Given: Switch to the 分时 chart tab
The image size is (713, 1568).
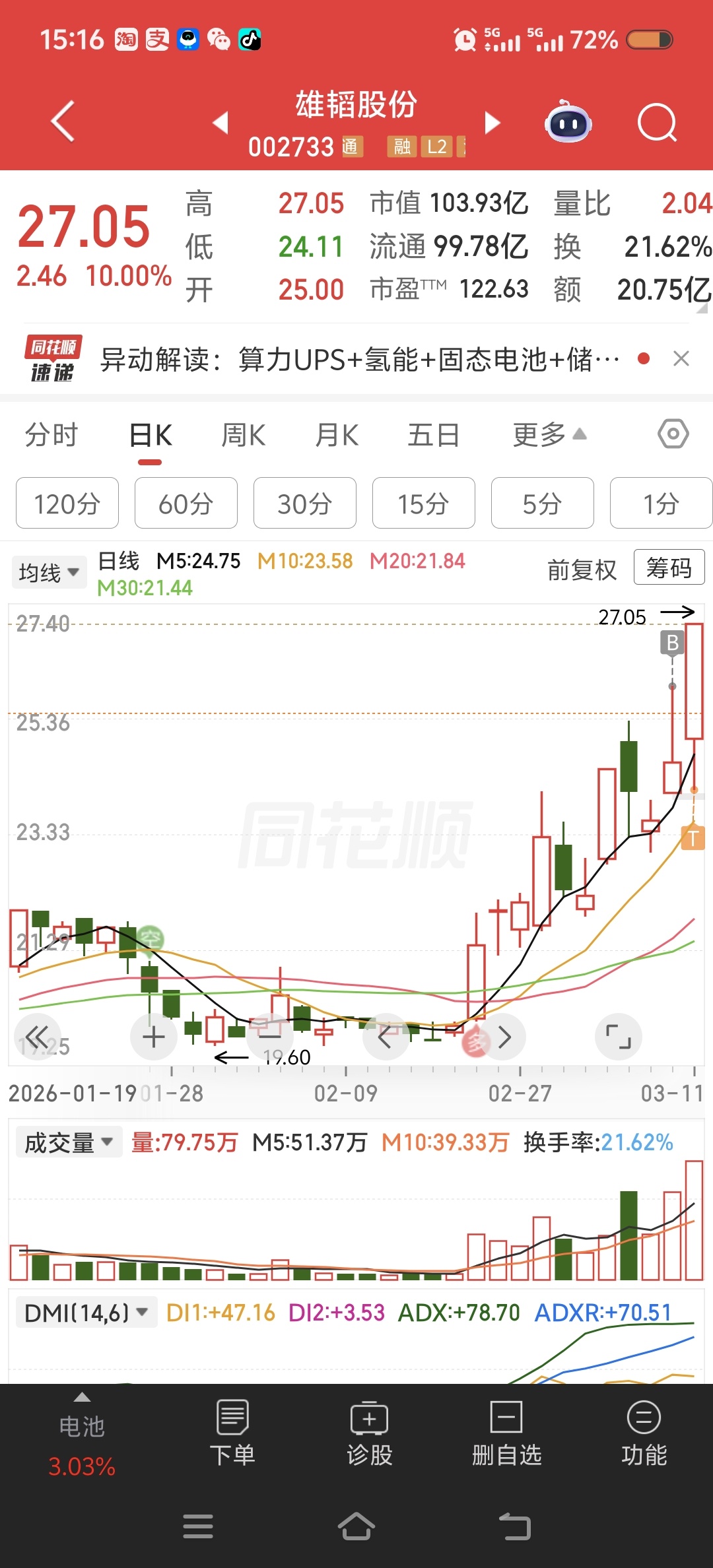Looking at the screenshot, I should click(51, 436).
